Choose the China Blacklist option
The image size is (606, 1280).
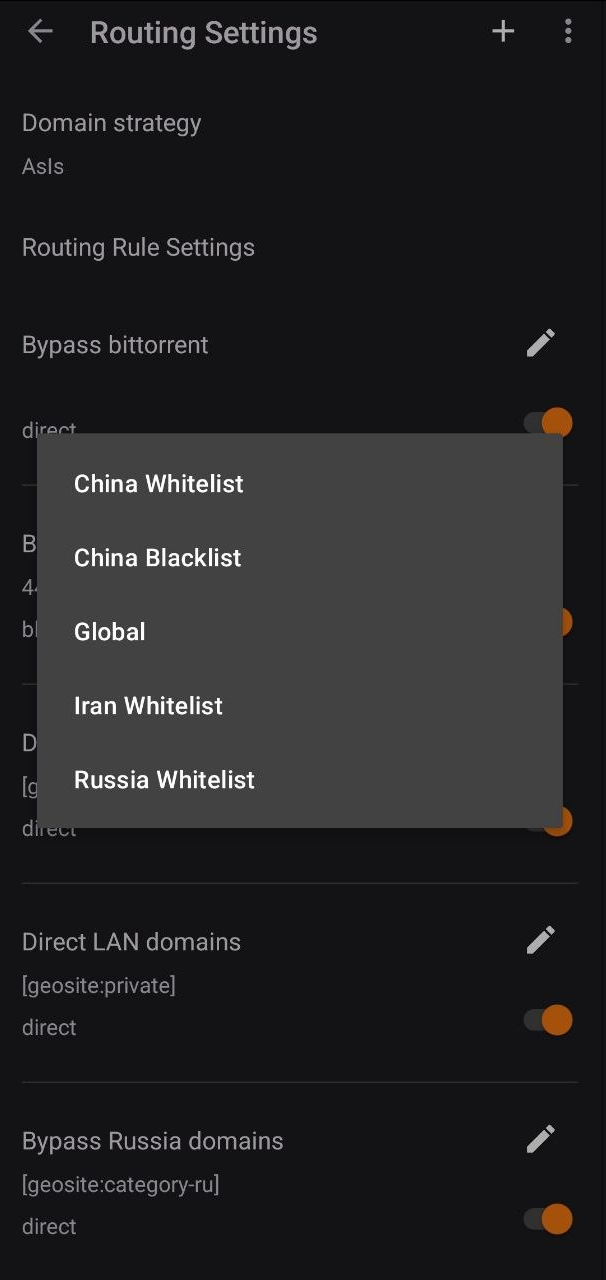[x=158, y=558]
